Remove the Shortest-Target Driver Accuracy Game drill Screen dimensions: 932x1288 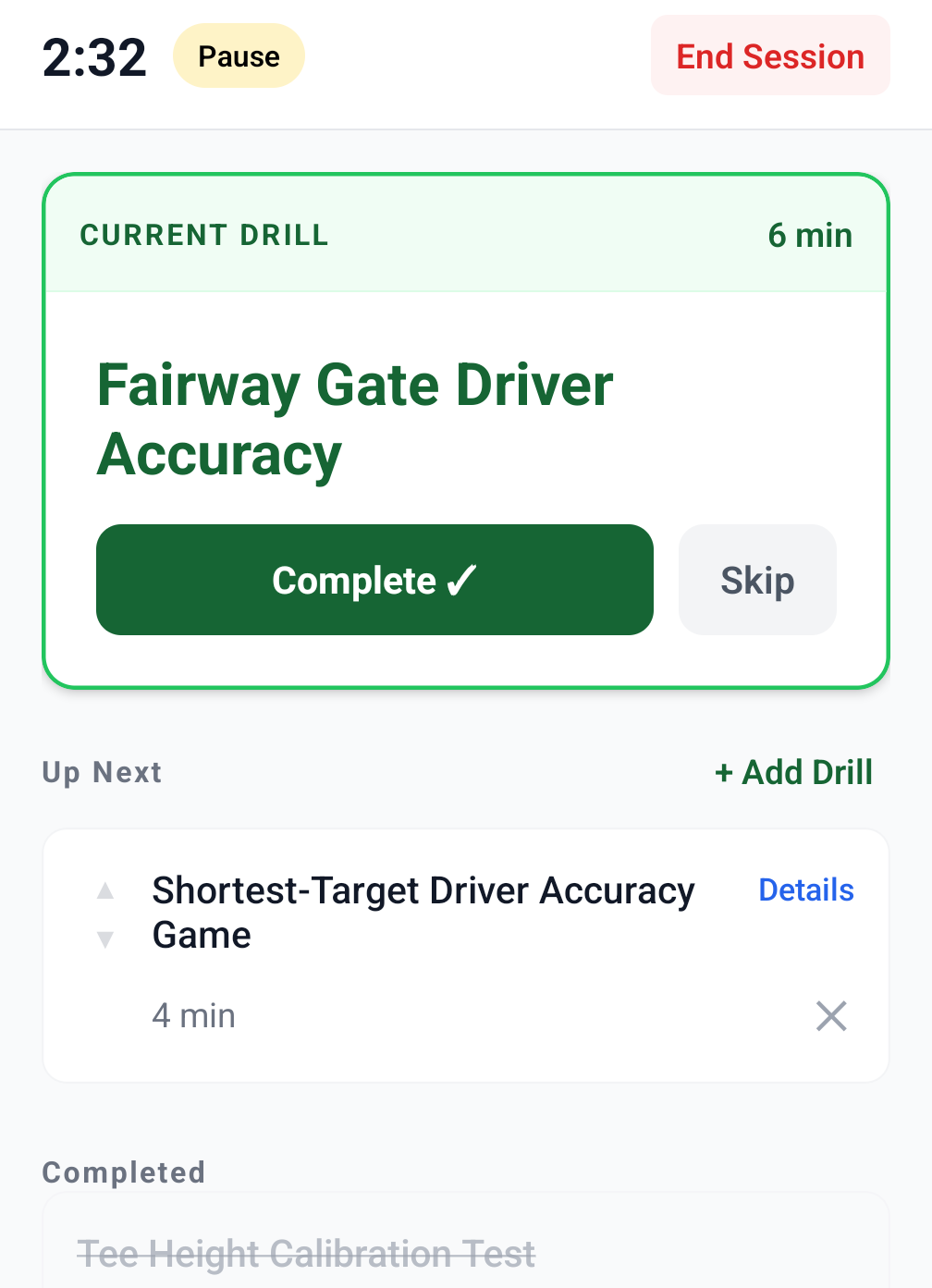click(x=830, y=1015)
